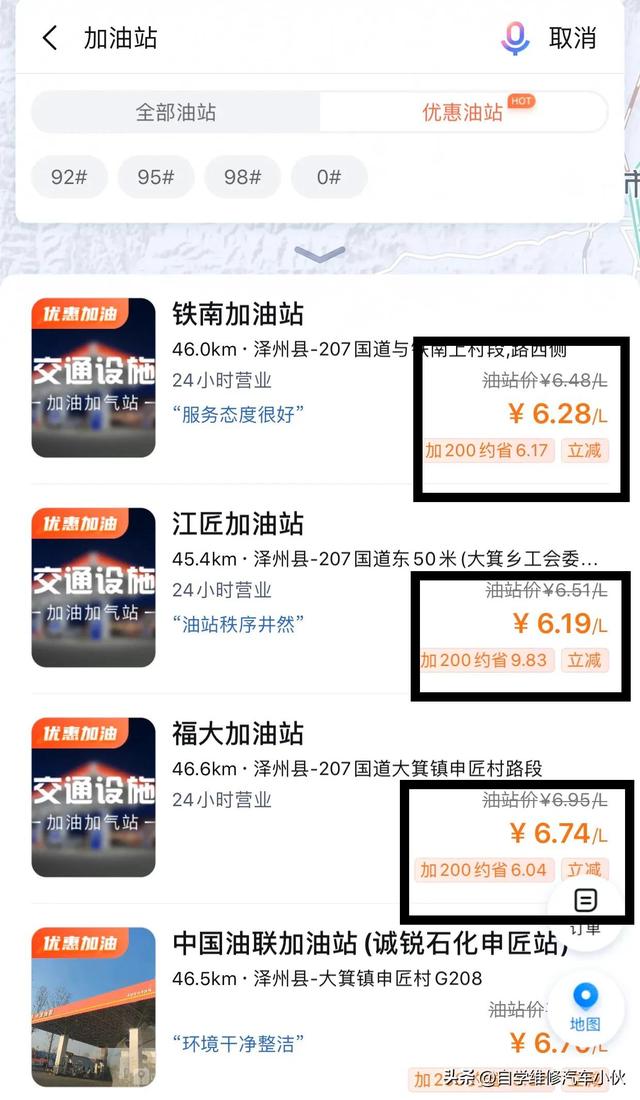The image size is (640, 1100).
Task: Tap 立减 on 铁南加油站
Action: (585, 450)
